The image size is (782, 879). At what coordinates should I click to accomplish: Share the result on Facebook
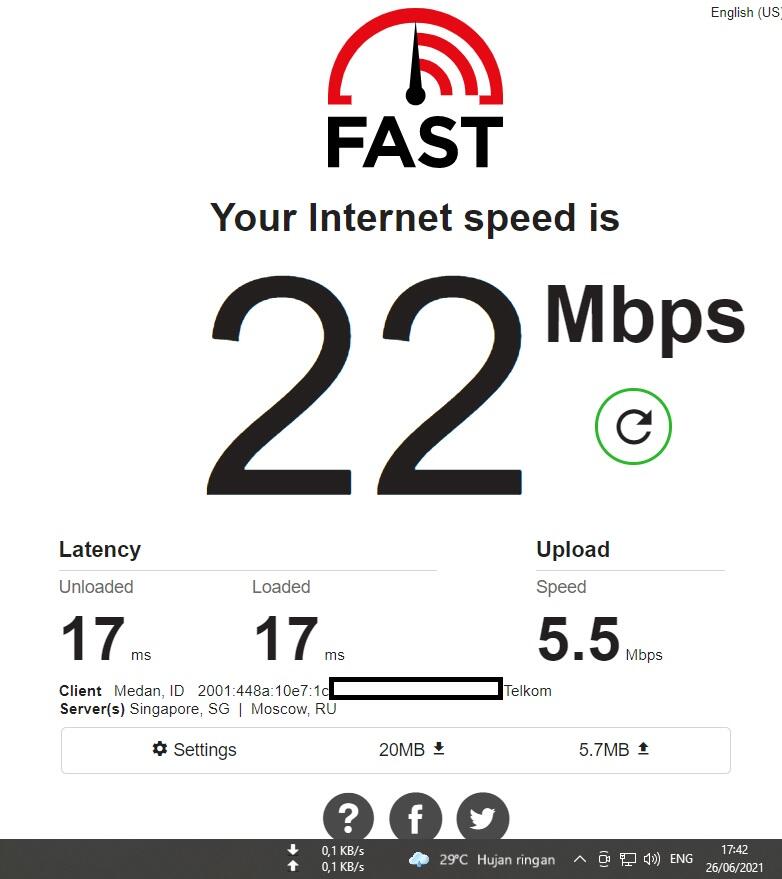415,819
